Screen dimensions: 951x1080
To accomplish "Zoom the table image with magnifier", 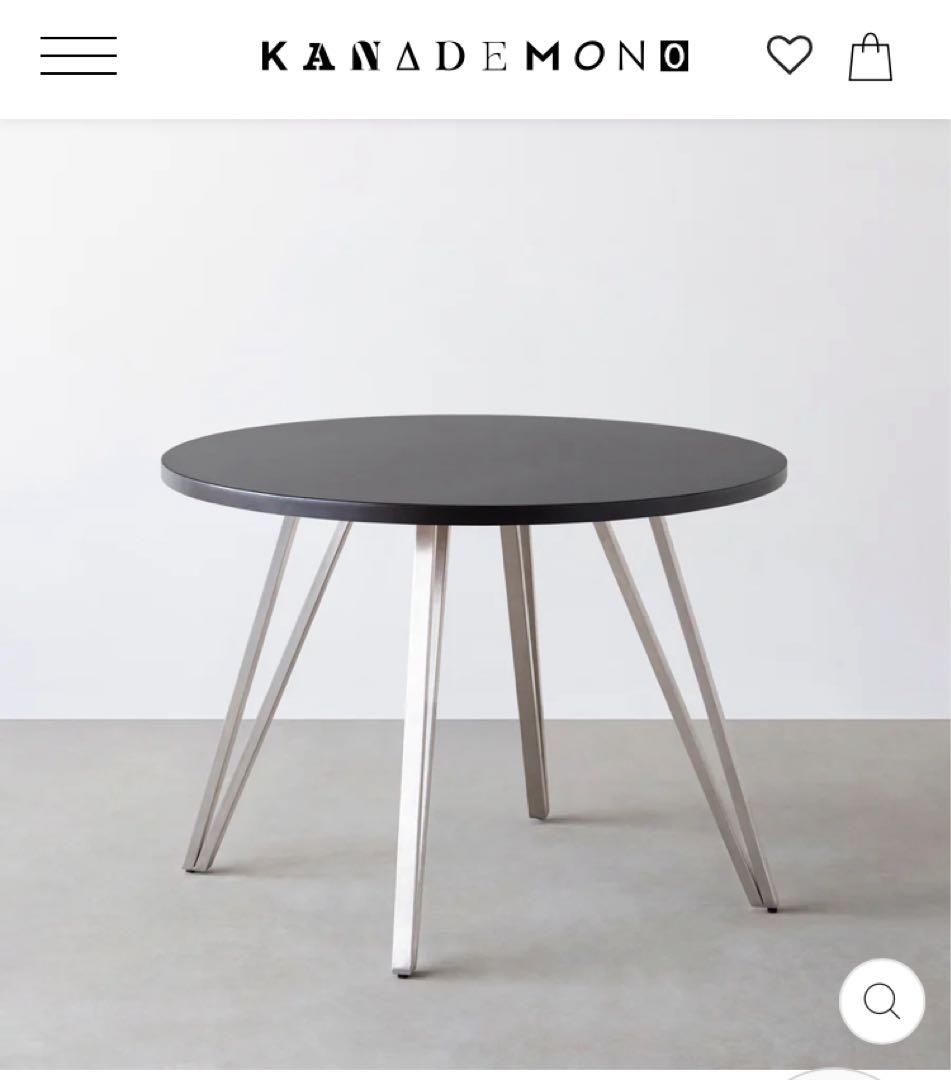I will 881,1001.
